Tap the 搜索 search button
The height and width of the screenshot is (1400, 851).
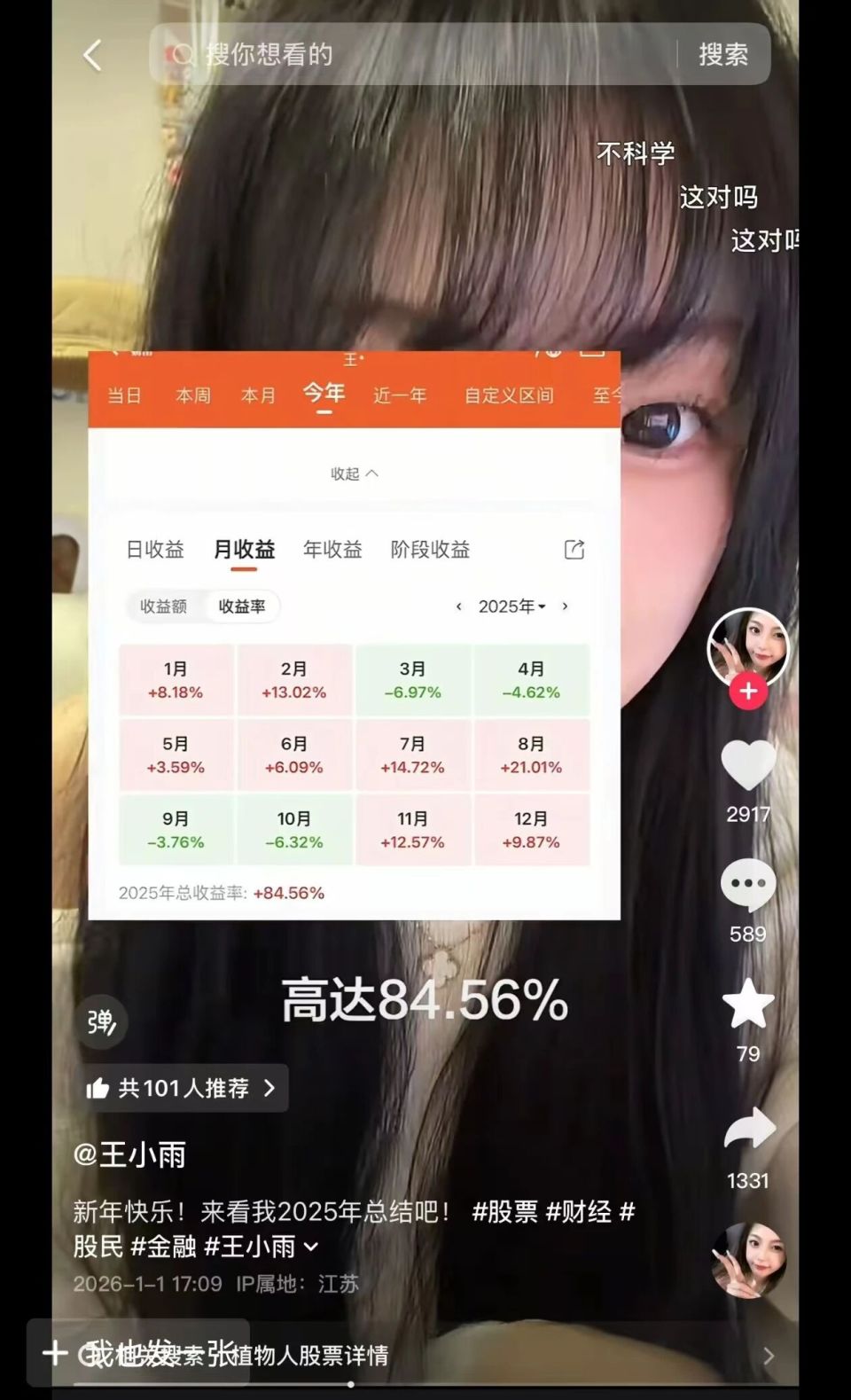tap(724, 55)
